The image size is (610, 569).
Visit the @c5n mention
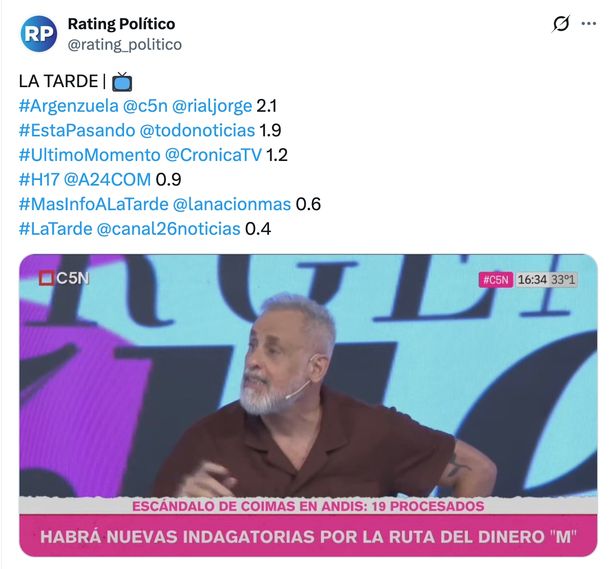tap(147, 105)
